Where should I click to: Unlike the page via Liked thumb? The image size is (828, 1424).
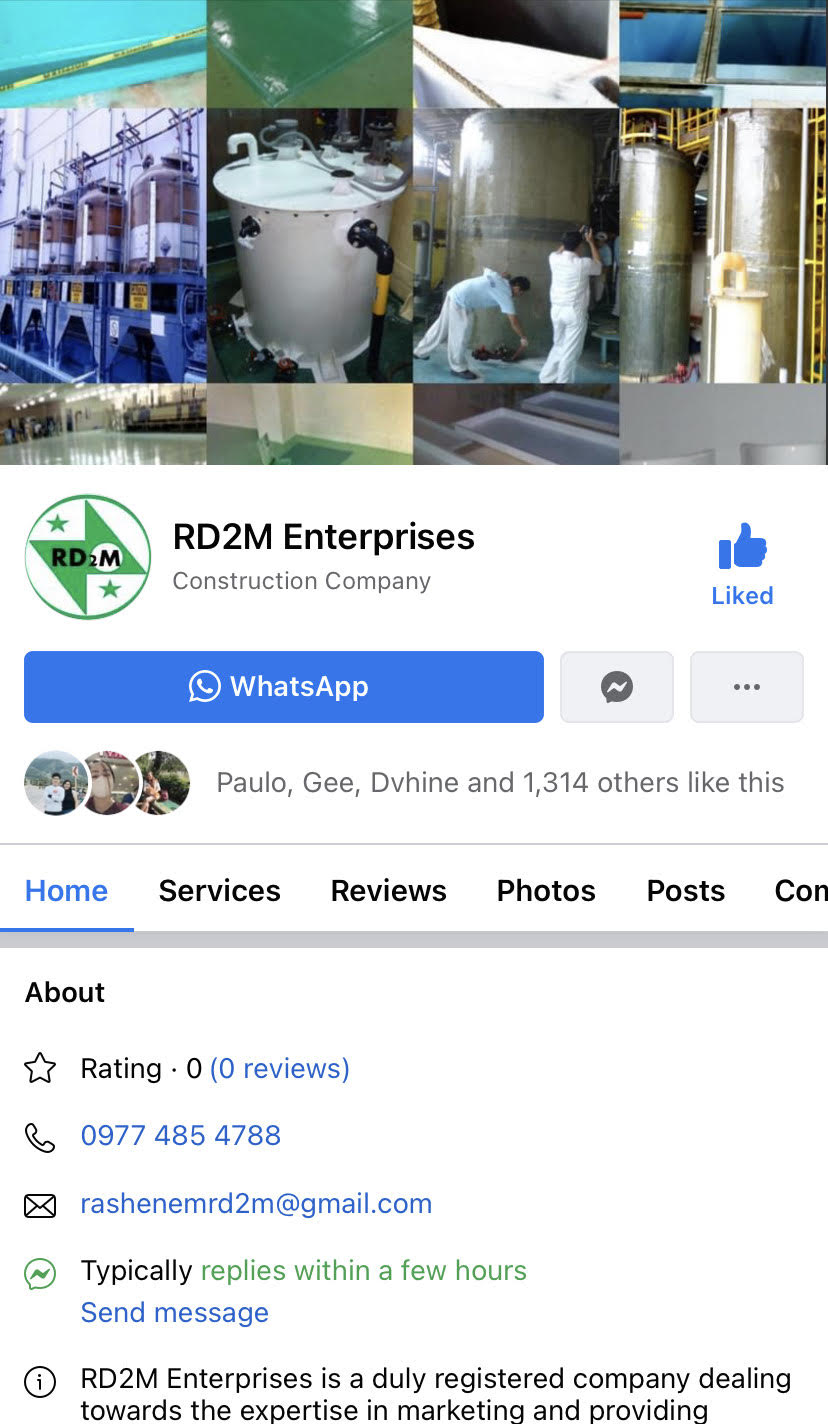[742, 564]
